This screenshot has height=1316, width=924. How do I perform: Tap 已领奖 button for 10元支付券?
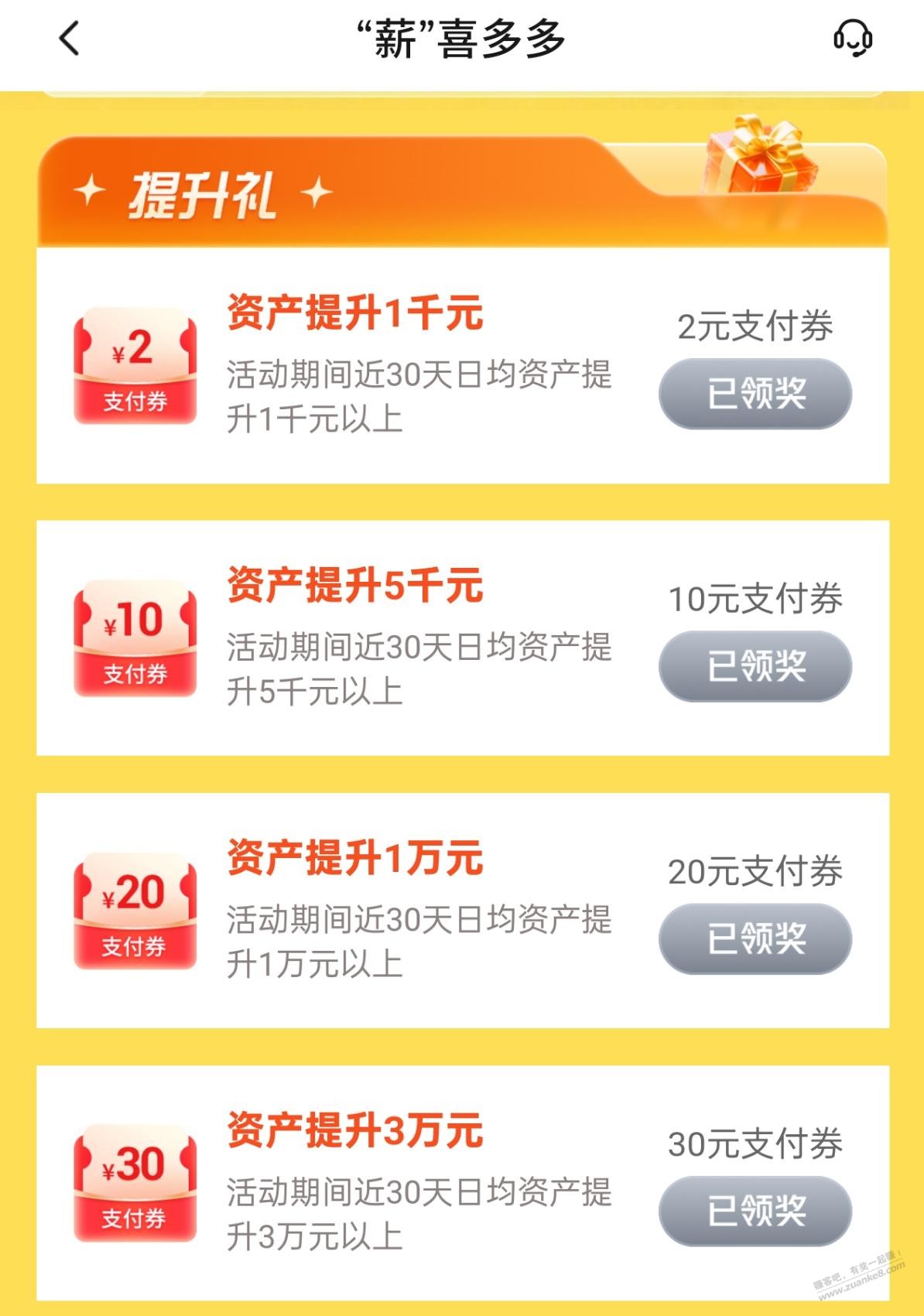tap(755, 665)
